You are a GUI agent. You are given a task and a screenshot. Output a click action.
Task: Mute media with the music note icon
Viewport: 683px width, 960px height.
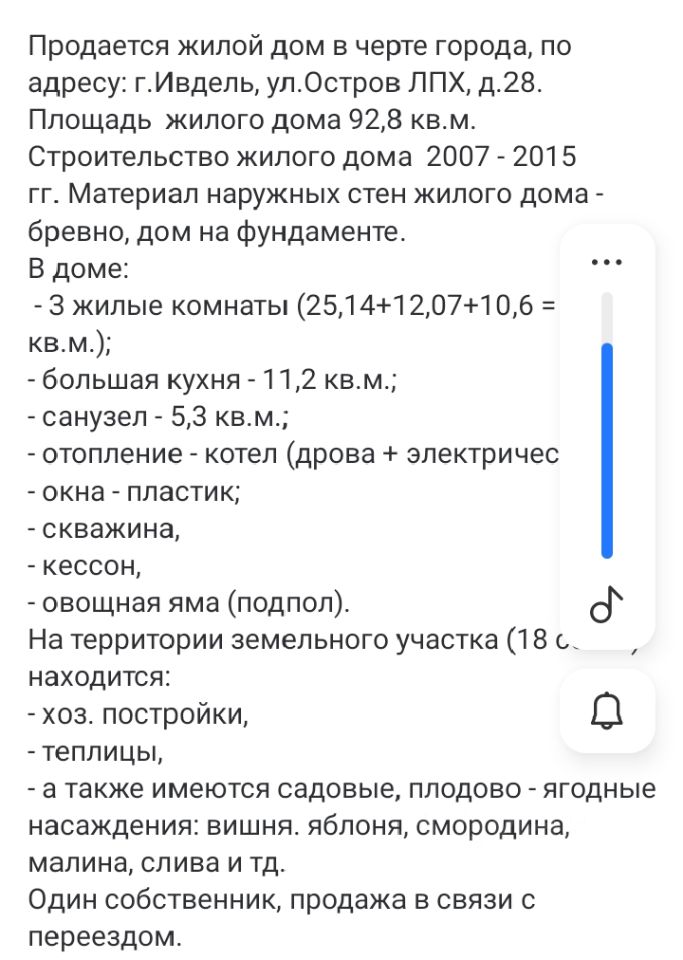(x=606, y=606)
